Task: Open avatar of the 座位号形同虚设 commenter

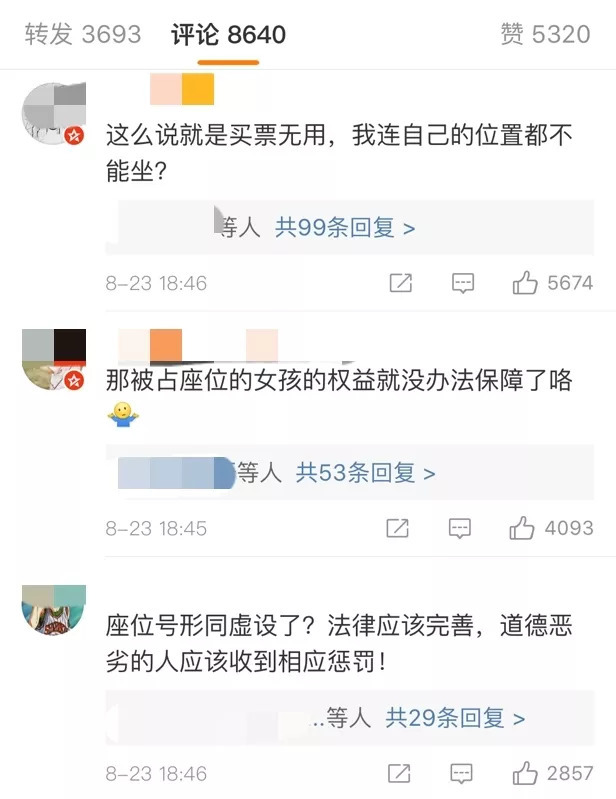Action: (x=52, y=604)
